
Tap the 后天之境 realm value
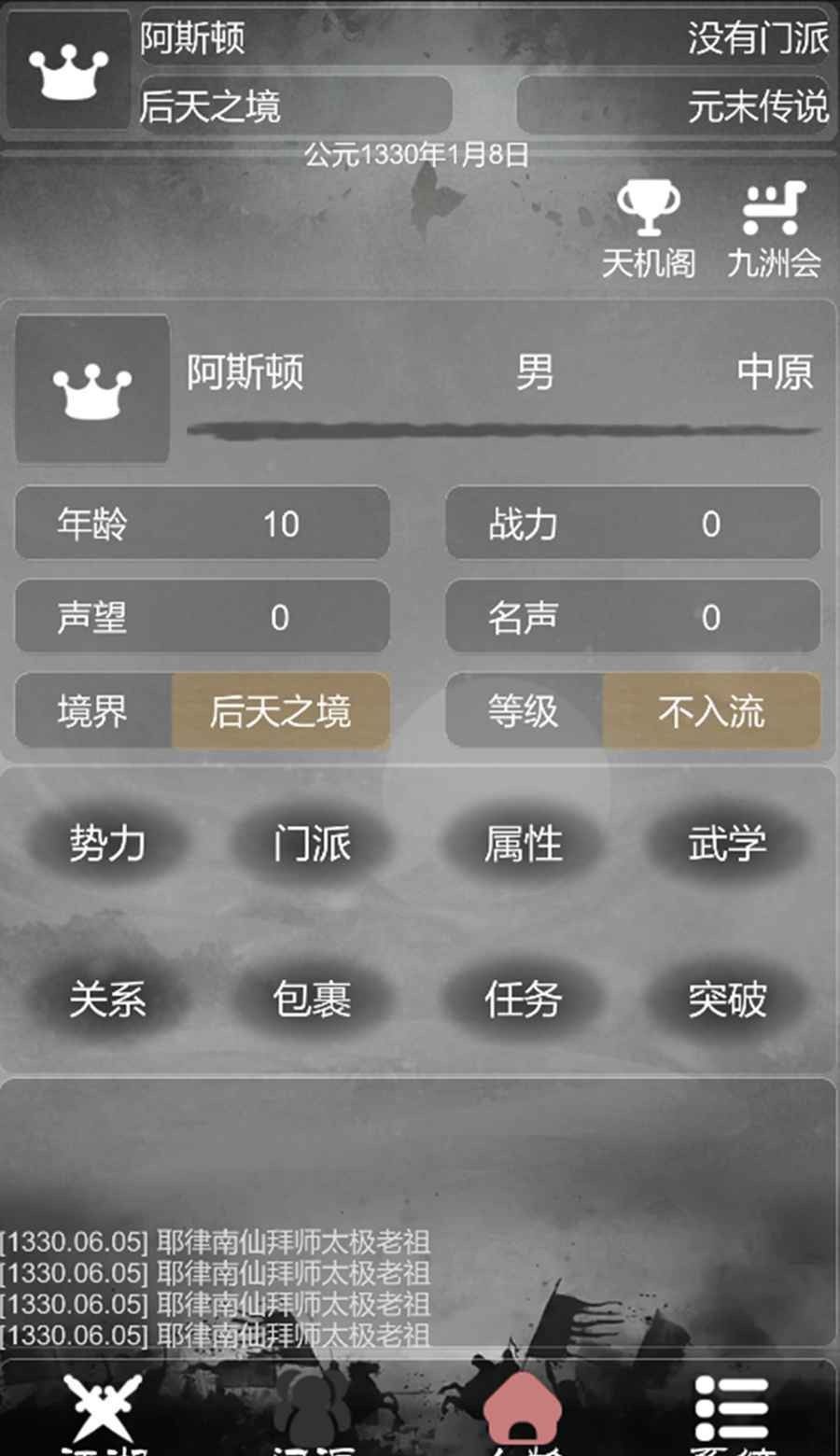click(x=280, y=711)
